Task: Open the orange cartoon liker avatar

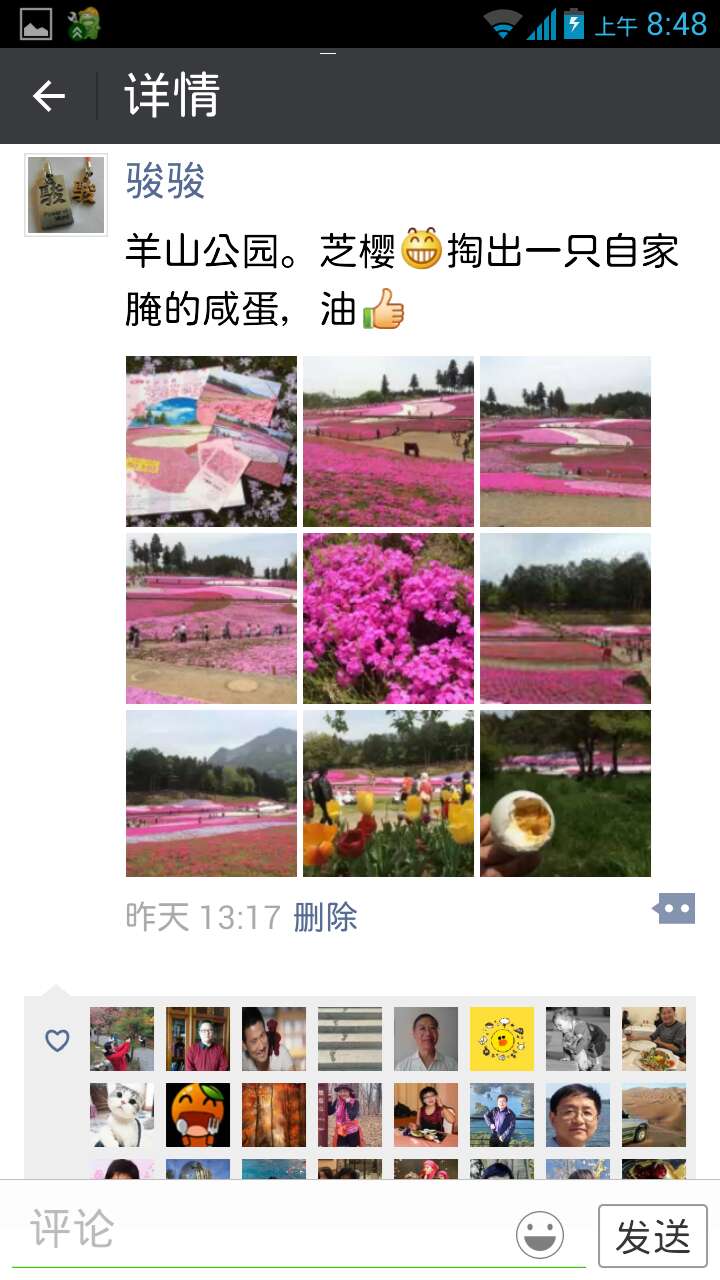Action: coord(198,1115)
